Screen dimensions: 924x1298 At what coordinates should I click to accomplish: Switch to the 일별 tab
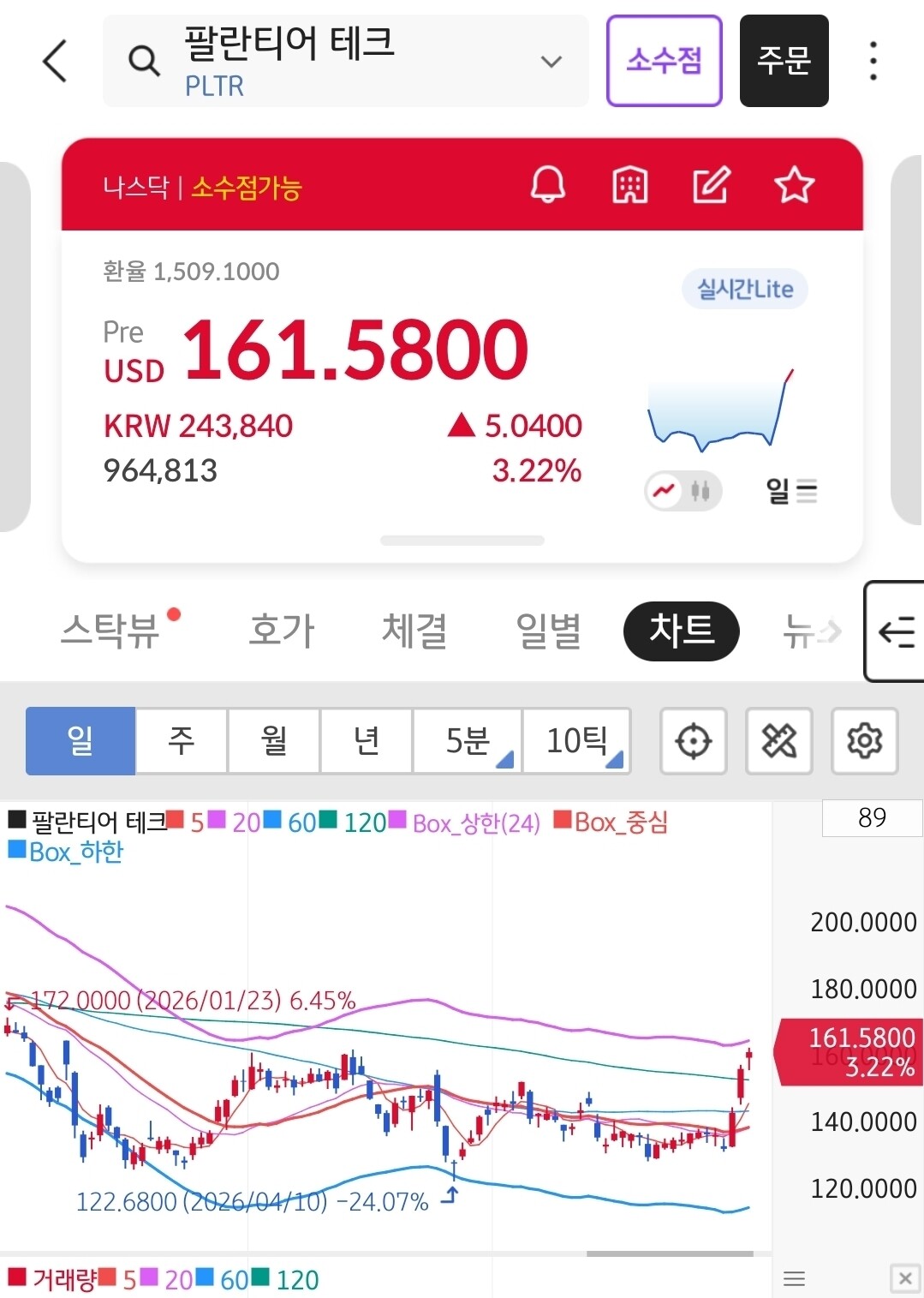[549, 631]
